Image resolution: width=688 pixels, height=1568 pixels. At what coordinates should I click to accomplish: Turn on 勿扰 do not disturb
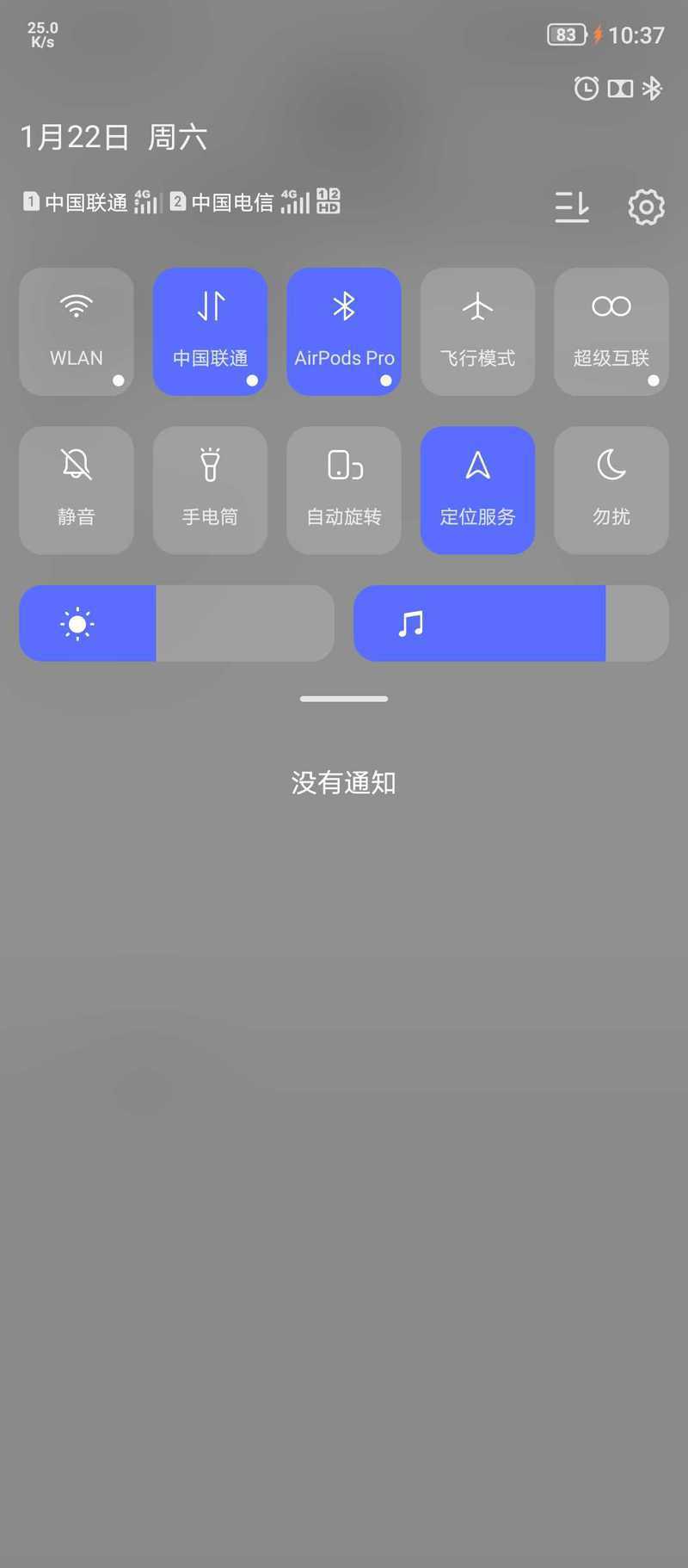[611, 490]
